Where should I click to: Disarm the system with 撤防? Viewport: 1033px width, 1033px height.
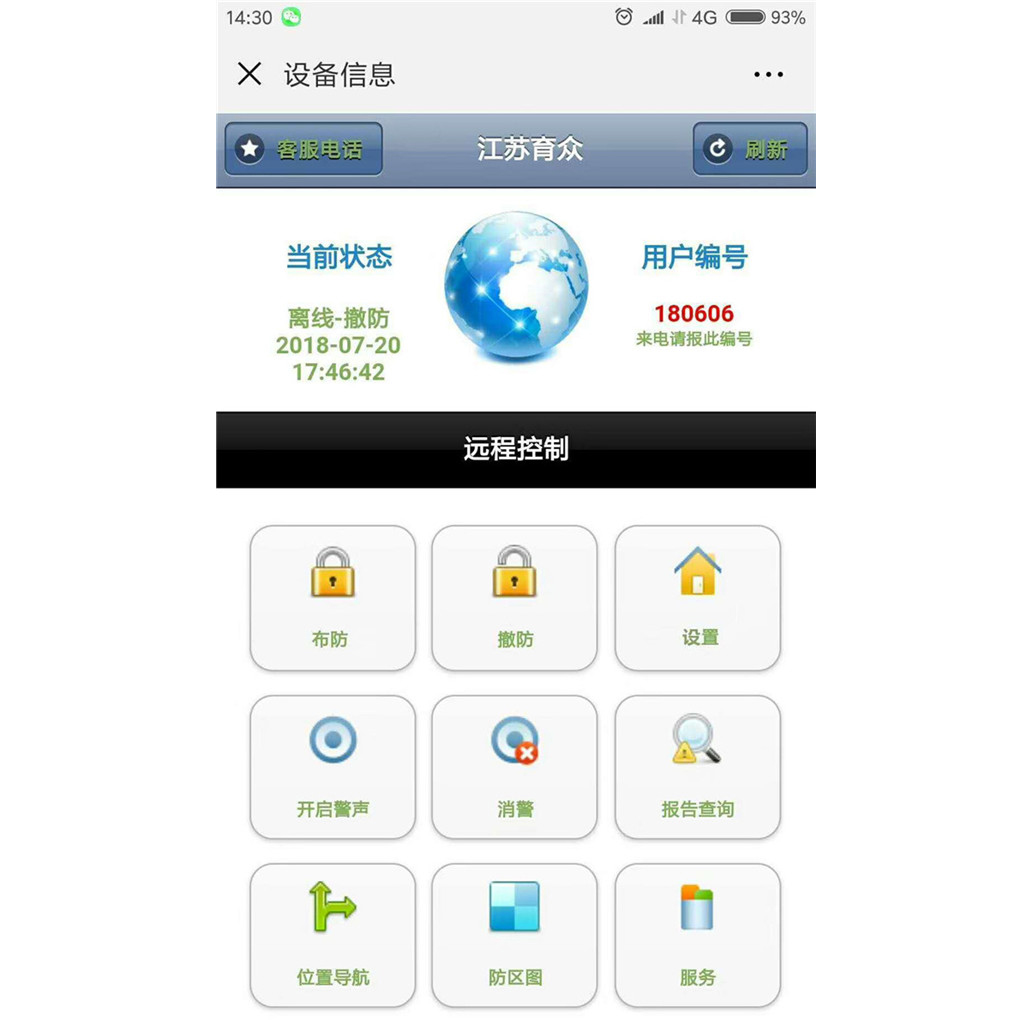[x=514, y=597]
